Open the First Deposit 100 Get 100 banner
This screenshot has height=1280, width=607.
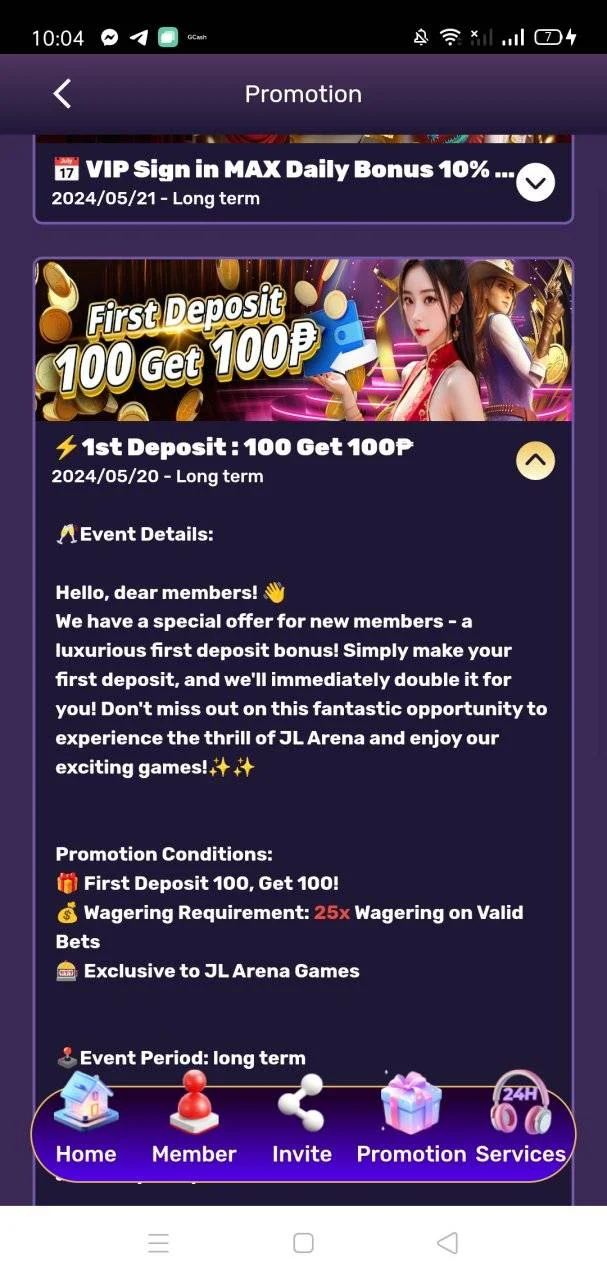pos(303,340)
